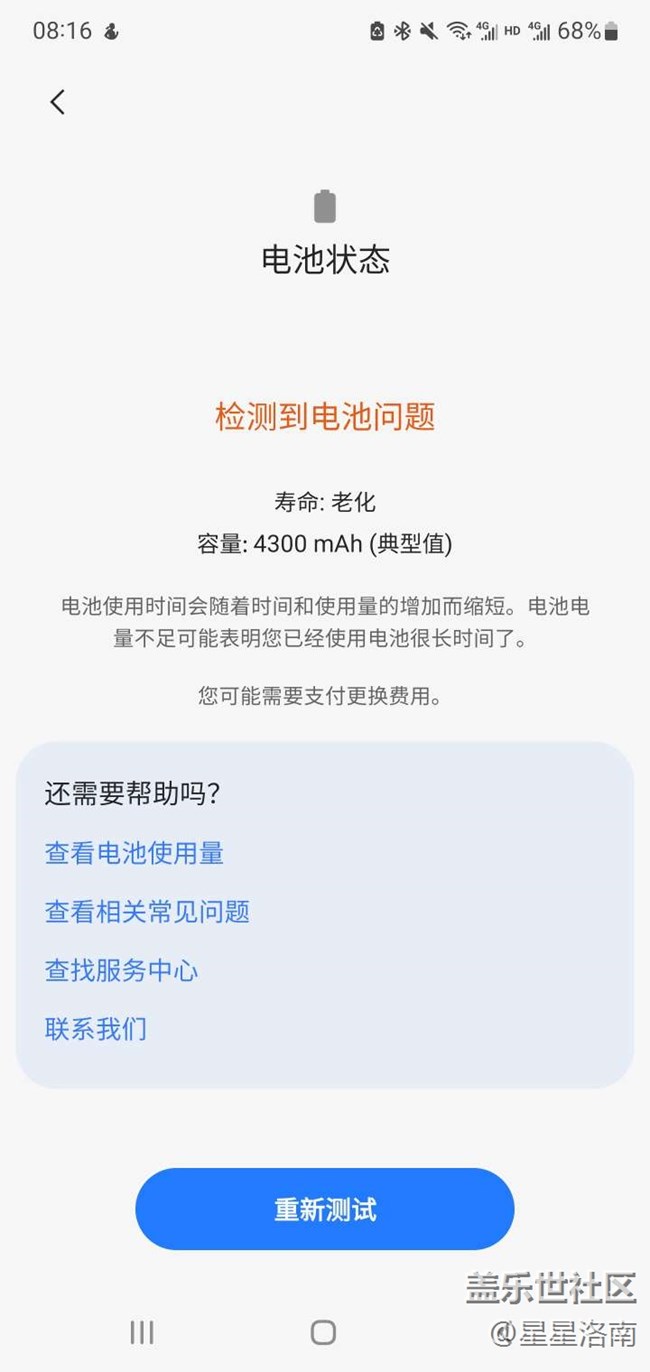The width and height of the screenshot is (650, 1372).
Task: Go to home screen via navigation bar
Action: pos(323,1331)
